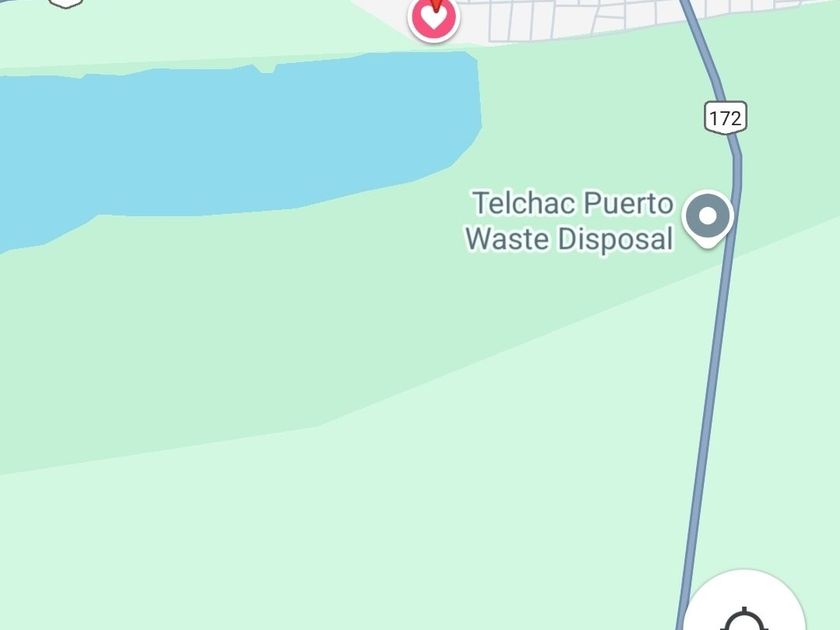Open the Telchac Puerto Waste Disposal marker
The height and width of the screenshot is (630, 840).
[x=707, y=216]
